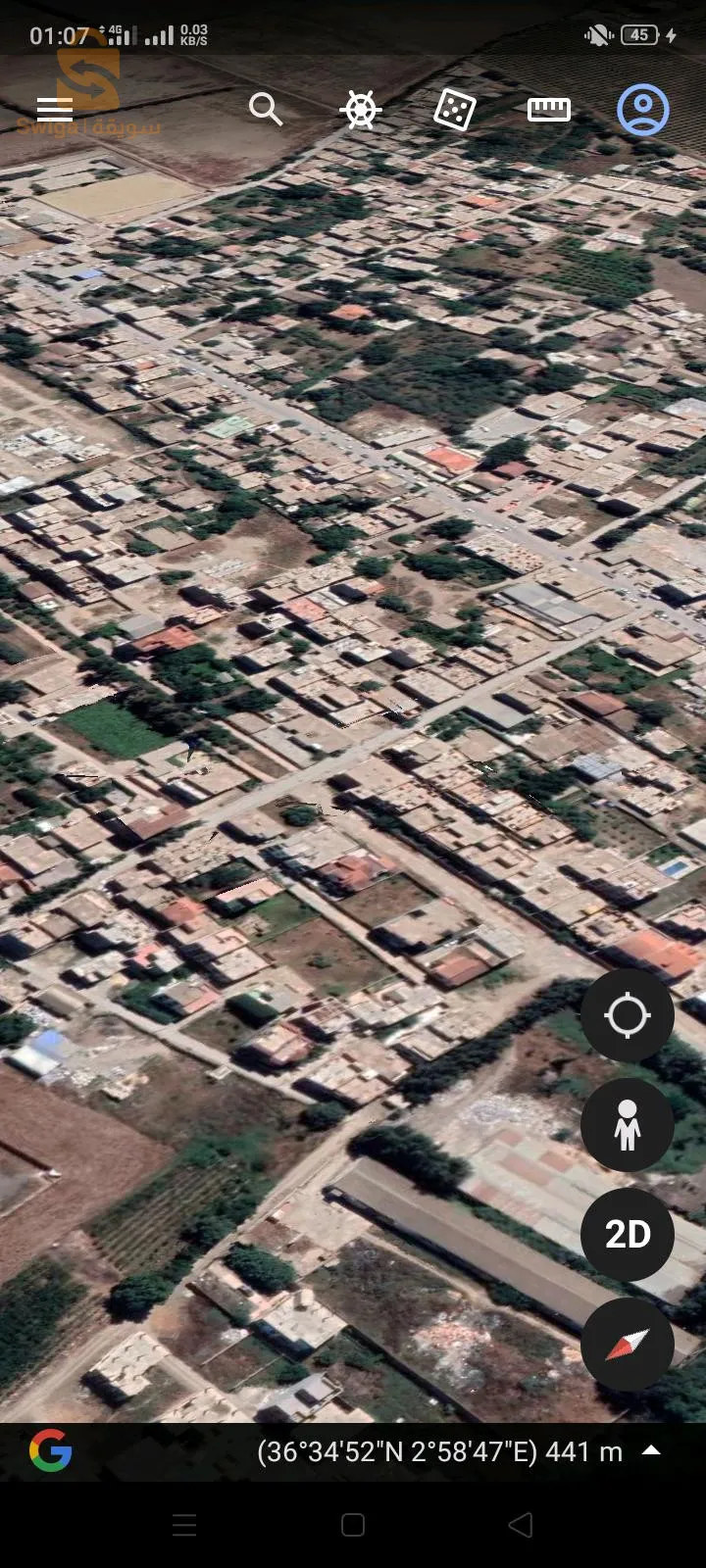Center the map on my location
706x1568 pixels.
[x=628, y=1015]
